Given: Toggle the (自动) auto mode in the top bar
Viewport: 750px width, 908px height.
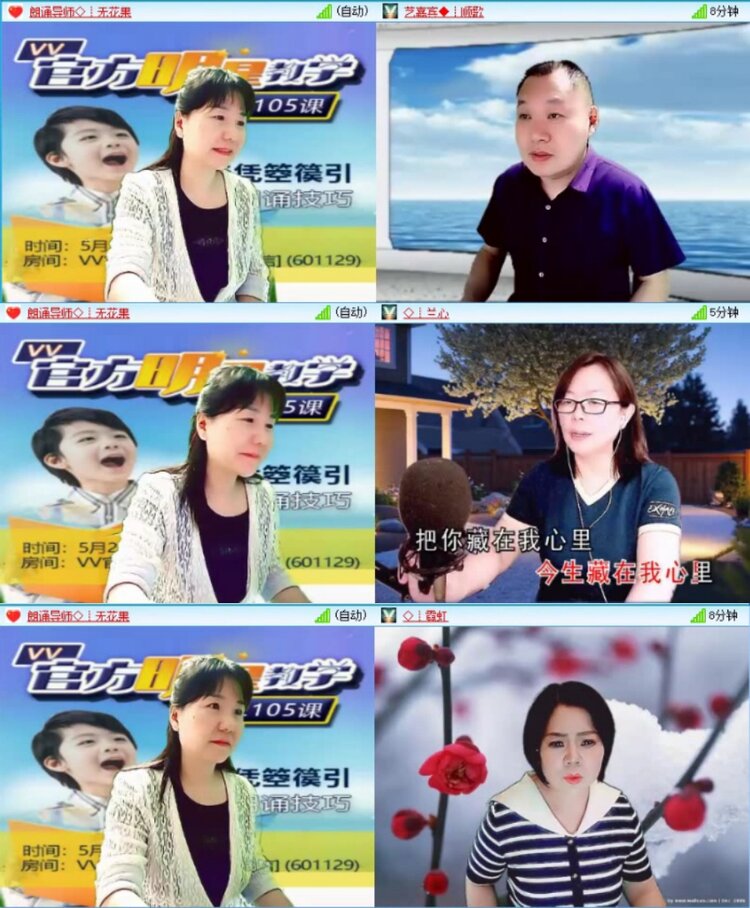Looking at the screenshot, I should coord(350,12).
